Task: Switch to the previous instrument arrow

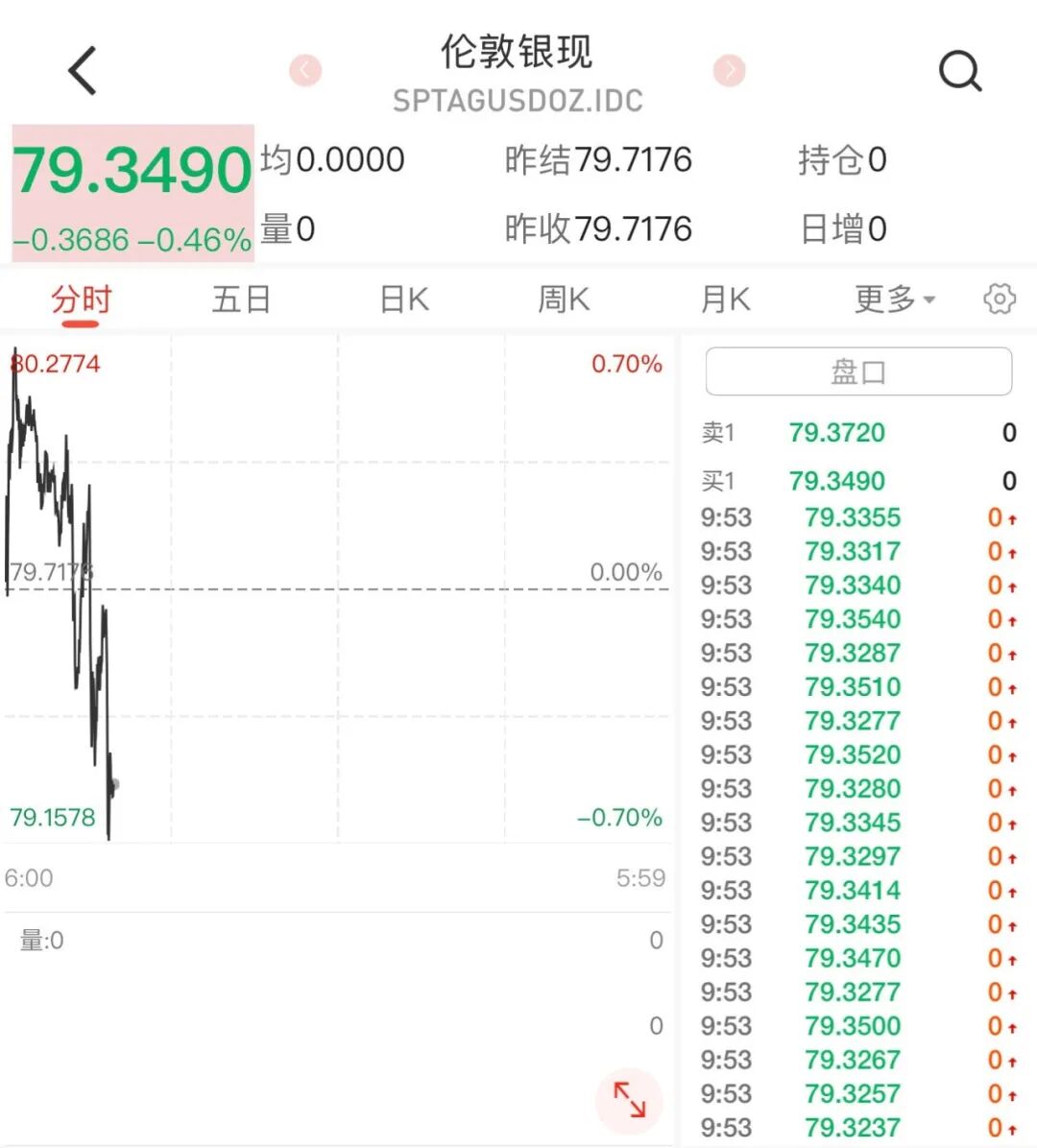Action: (305, 70)
